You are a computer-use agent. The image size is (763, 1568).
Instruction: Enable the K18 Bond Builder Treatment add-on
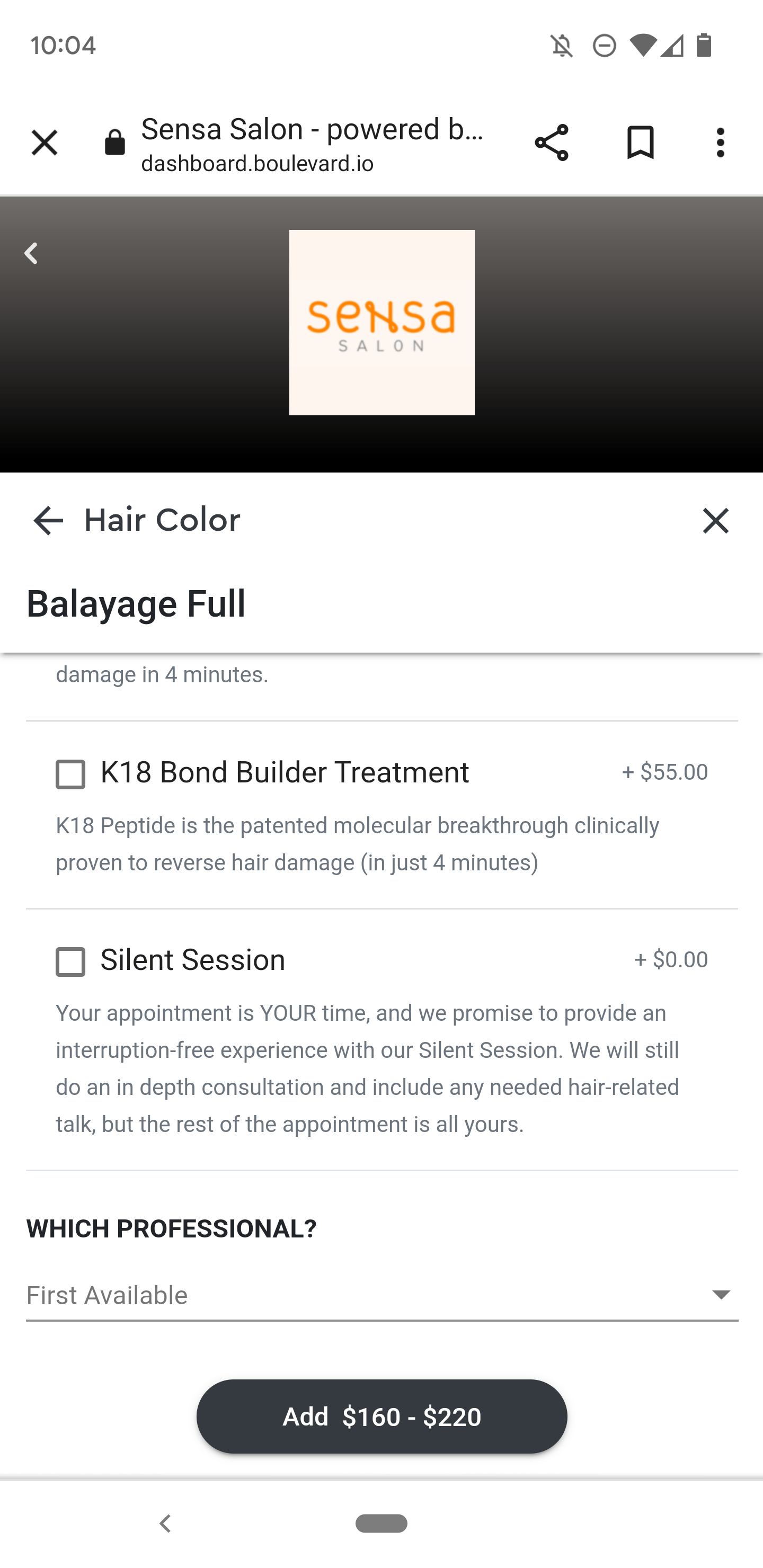tap(70, 774)
